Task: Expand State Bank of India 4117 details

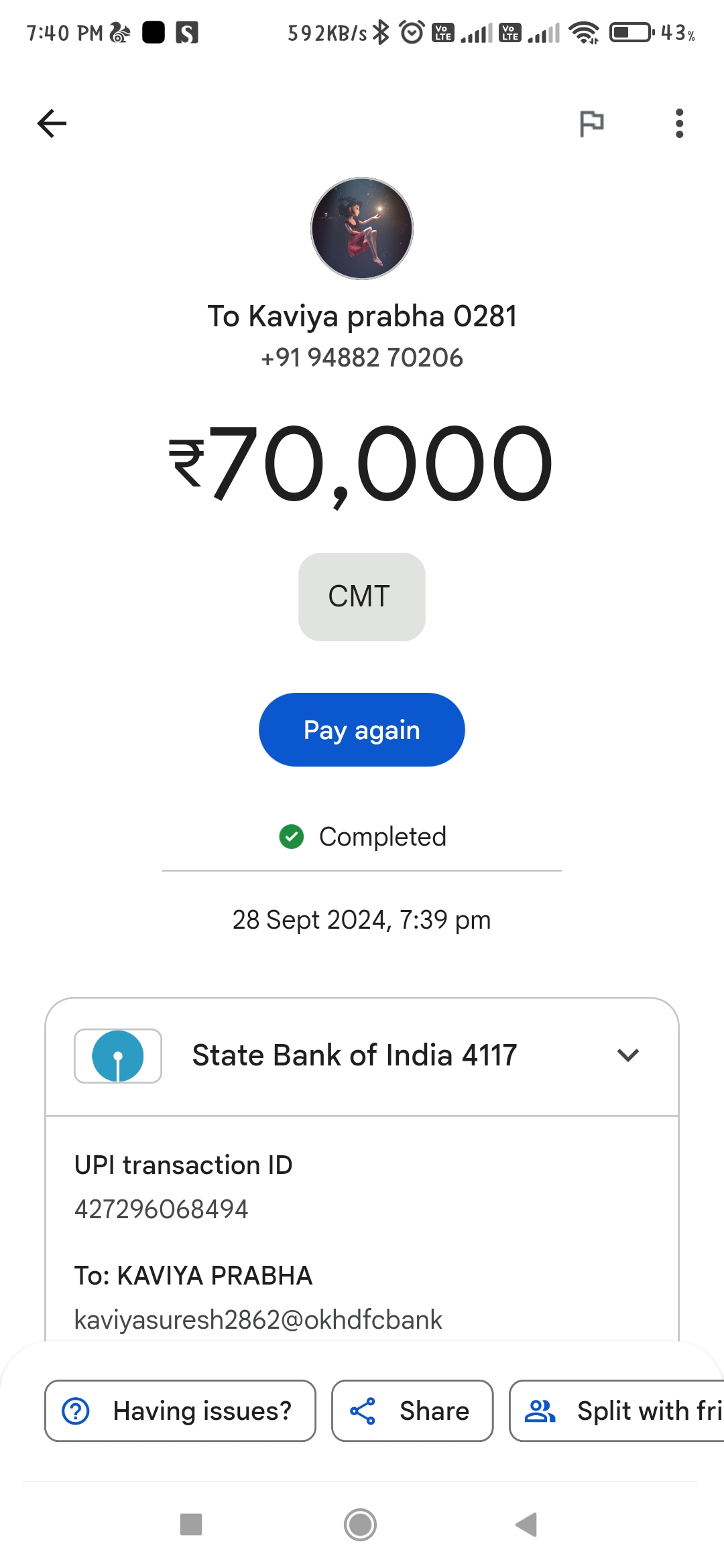Action: pos(627,1055)
